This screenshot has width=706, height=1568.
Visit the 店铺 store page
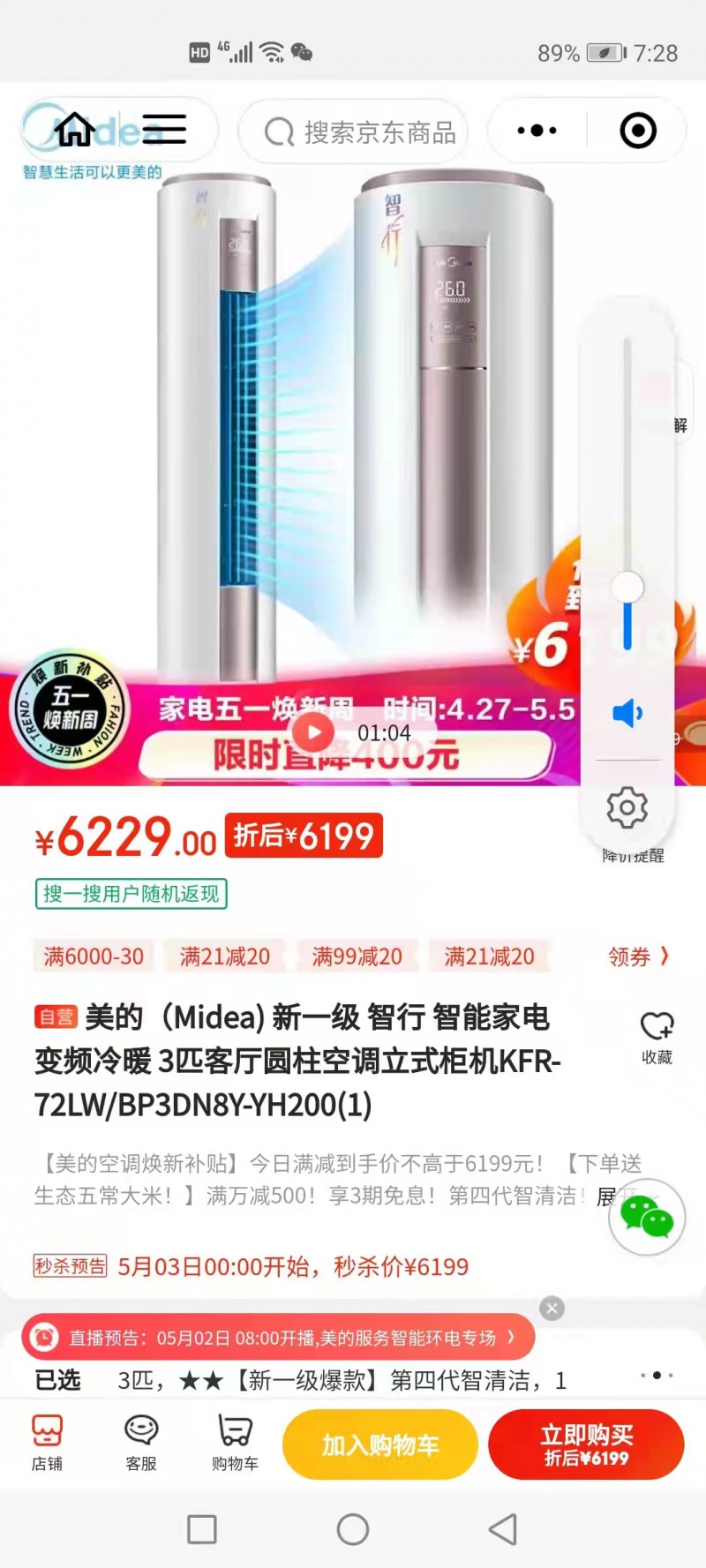point(47,1444)
